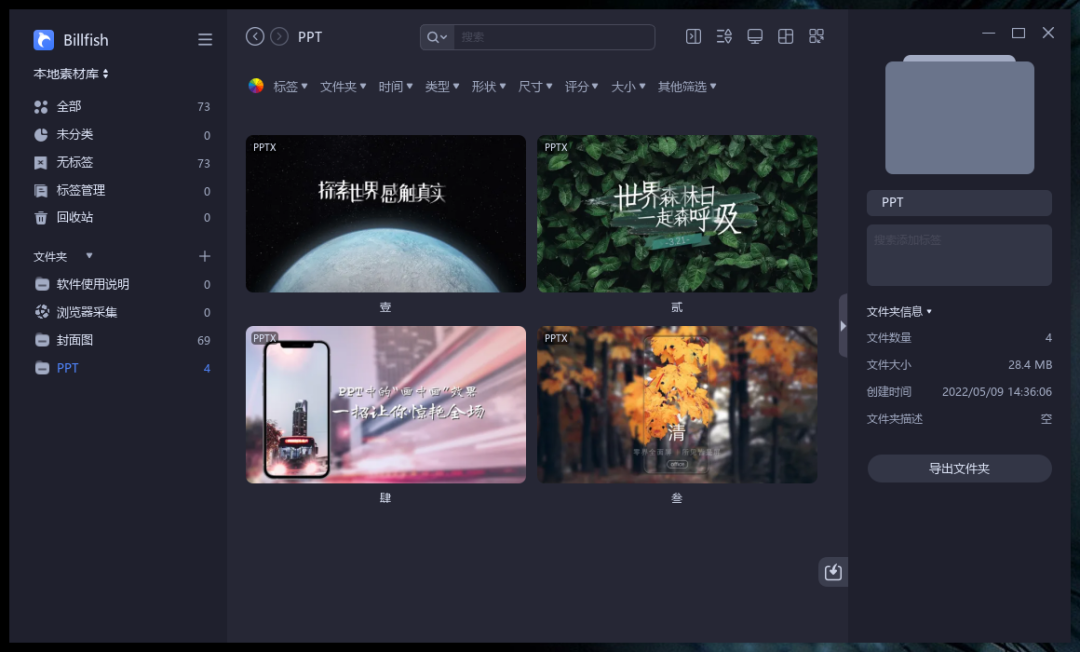
Task: Add a new folder with the plus icon
Action: (x=205, y=256)
